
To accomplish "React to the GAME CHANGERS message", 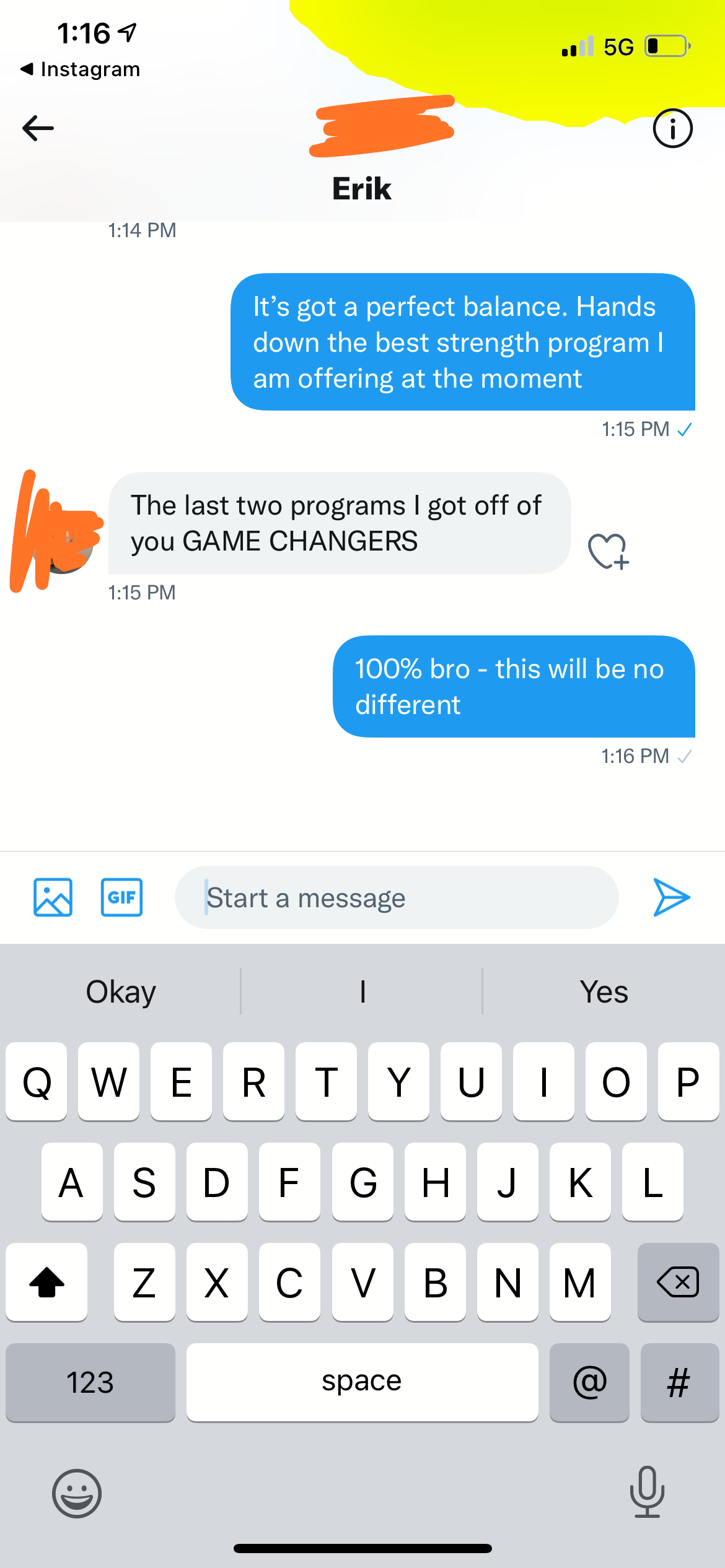I will coord(608,551).
